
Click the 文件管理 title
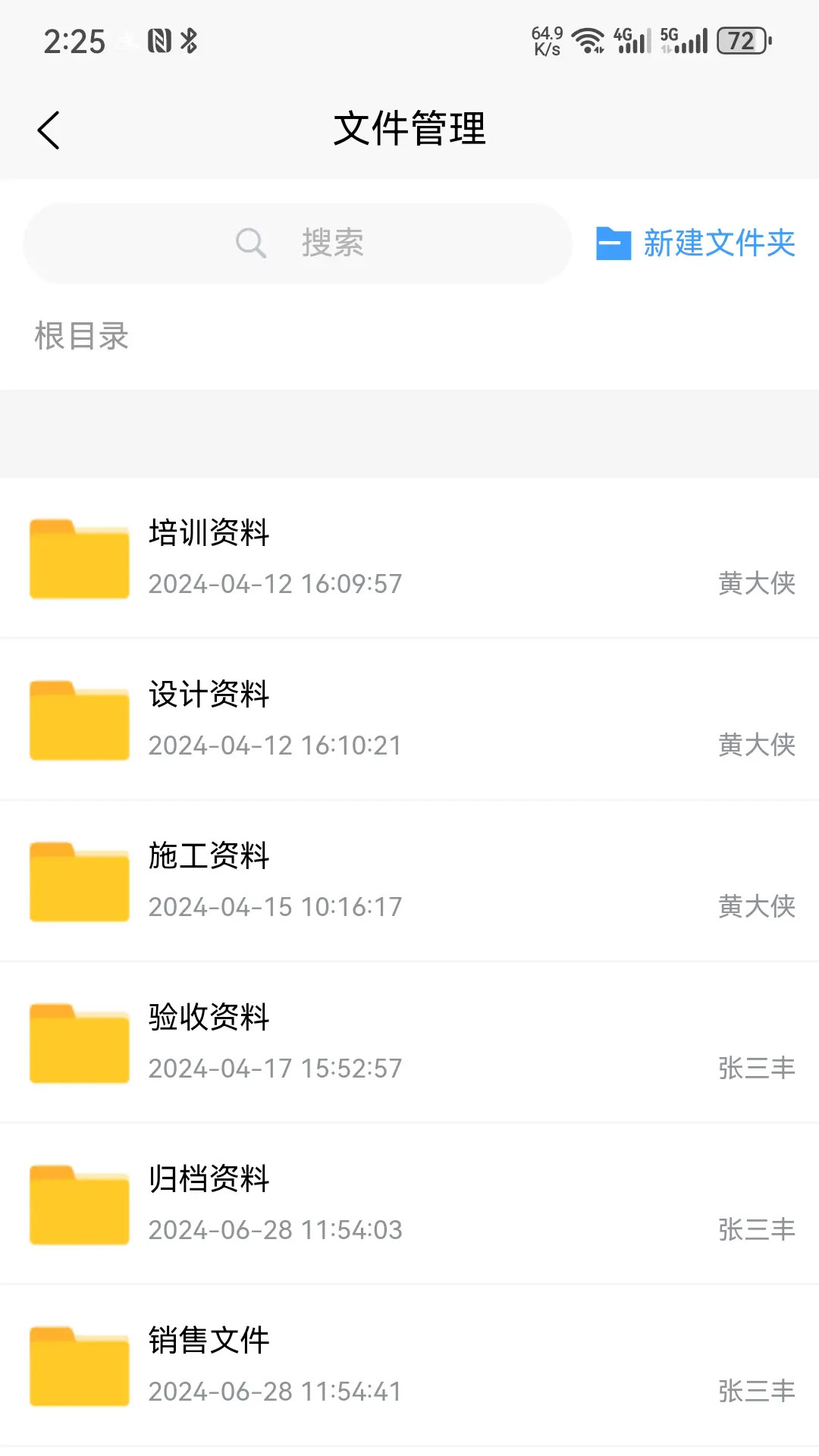point(409,128)
